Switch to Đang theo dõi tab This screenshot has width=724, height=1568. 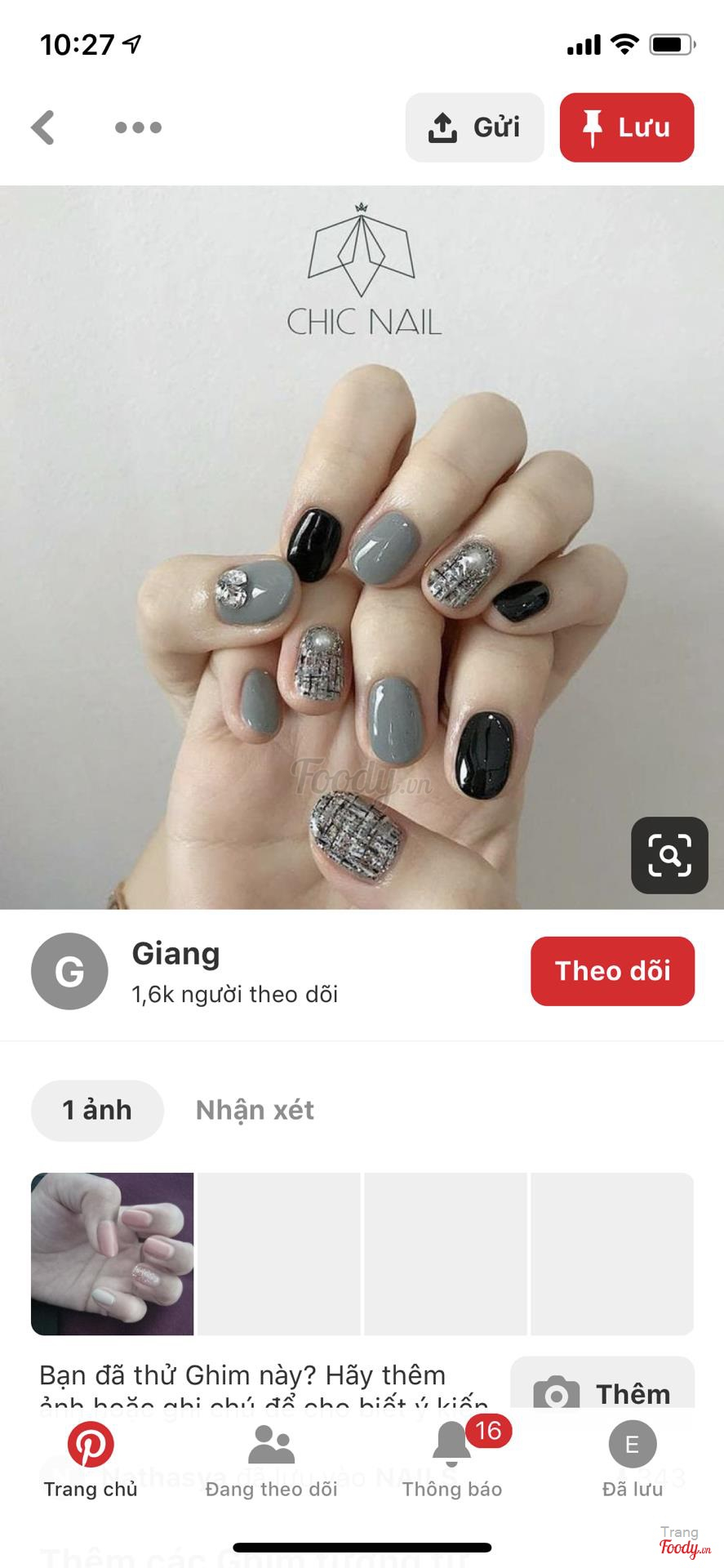[271, 1461]
